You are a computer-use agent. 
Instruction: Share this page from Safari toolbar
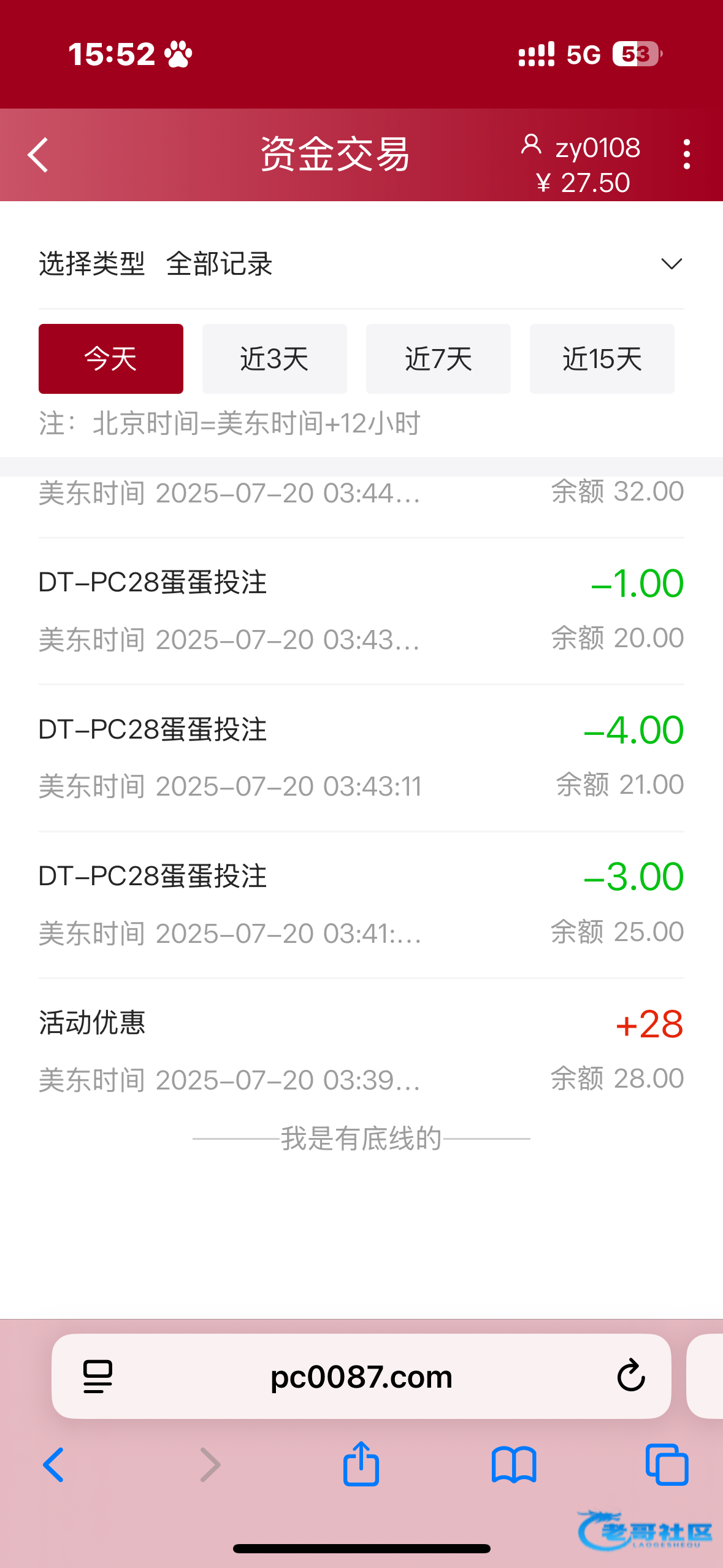(x=361, y=1464)
